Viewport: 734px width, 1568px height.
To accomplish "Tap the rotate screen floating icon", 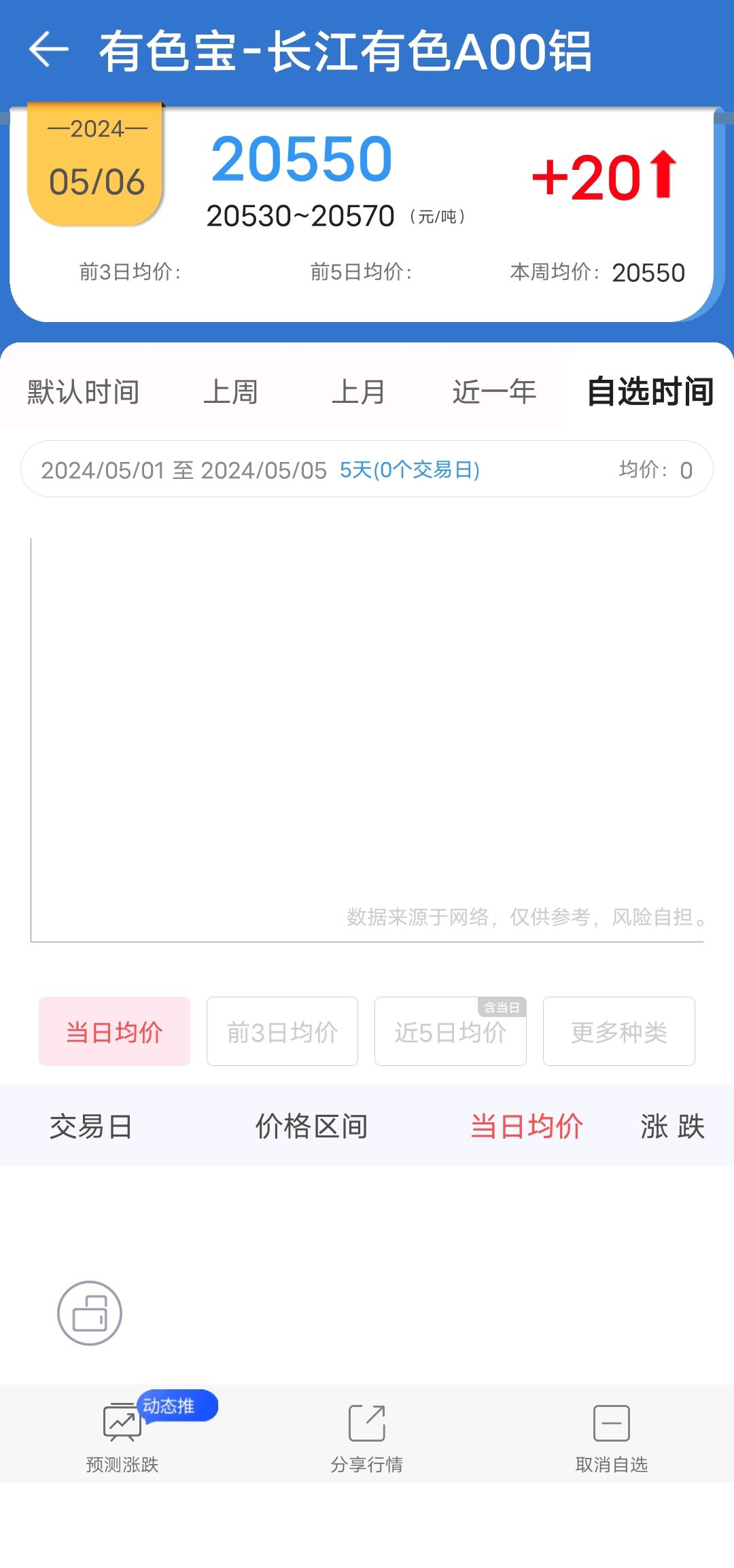I will tap(90, 1313).
